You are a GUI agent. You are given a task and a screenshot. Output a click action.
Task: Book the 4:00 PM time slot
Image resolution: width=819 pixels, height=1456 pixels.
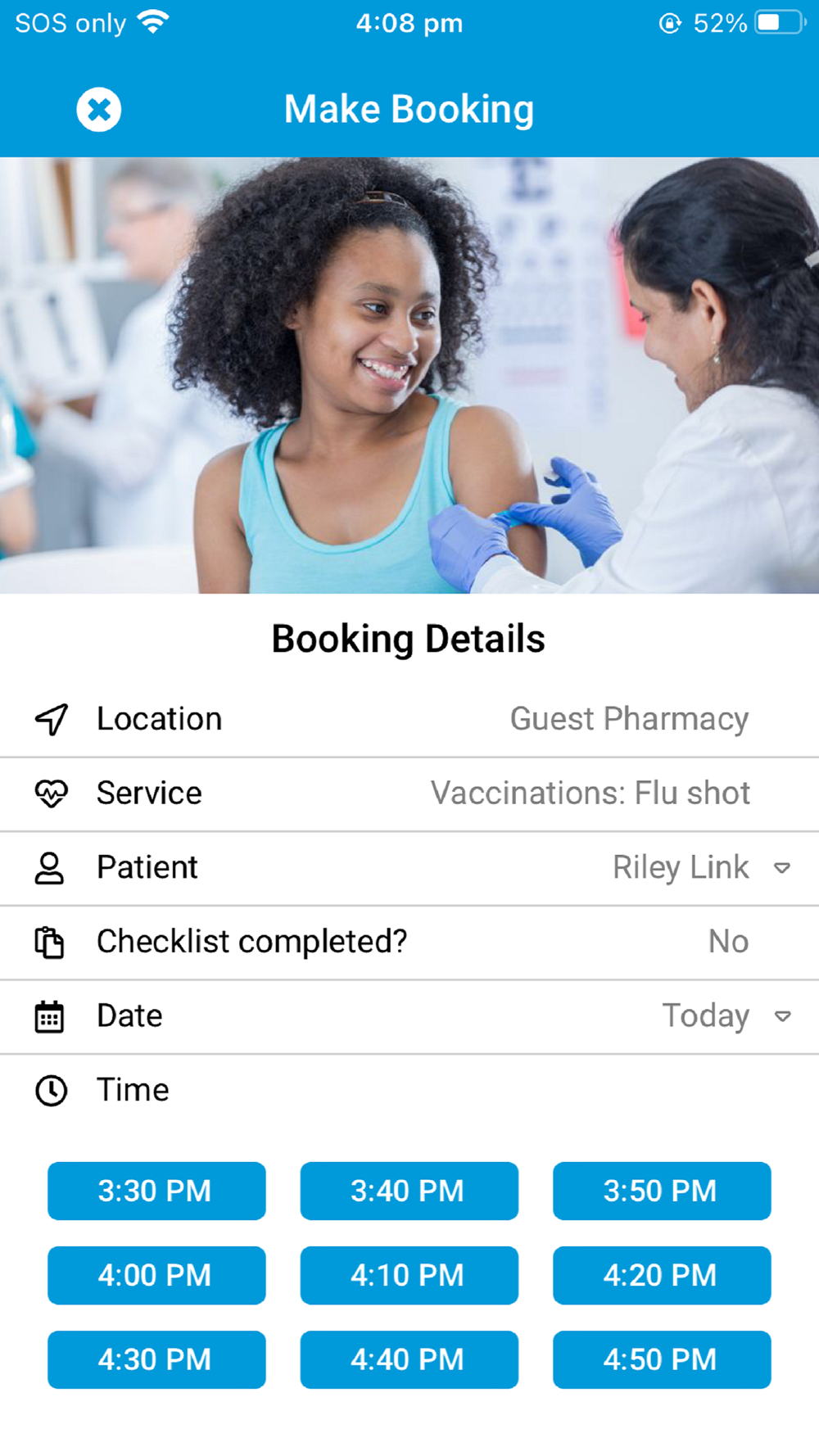click(x=156, y=1275)
